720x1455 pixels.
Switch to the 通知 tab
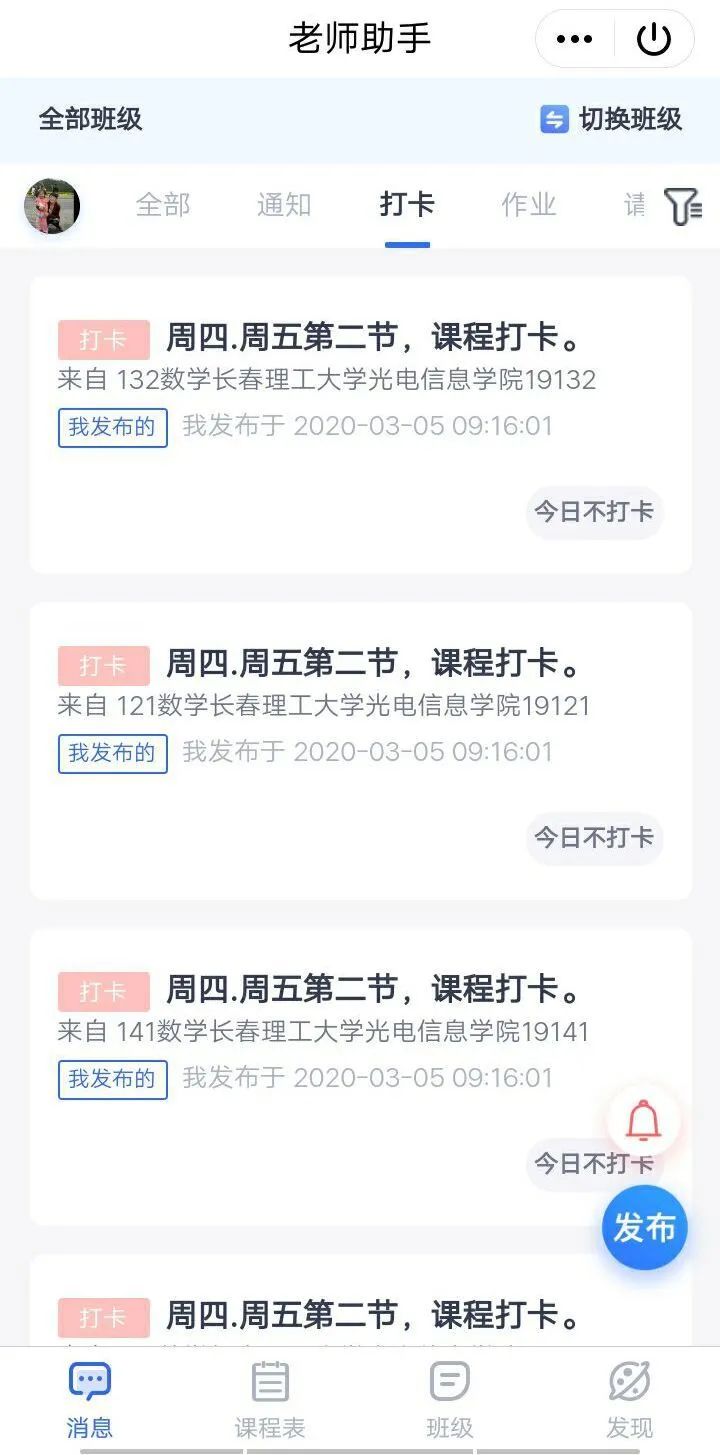click(284, 205)
